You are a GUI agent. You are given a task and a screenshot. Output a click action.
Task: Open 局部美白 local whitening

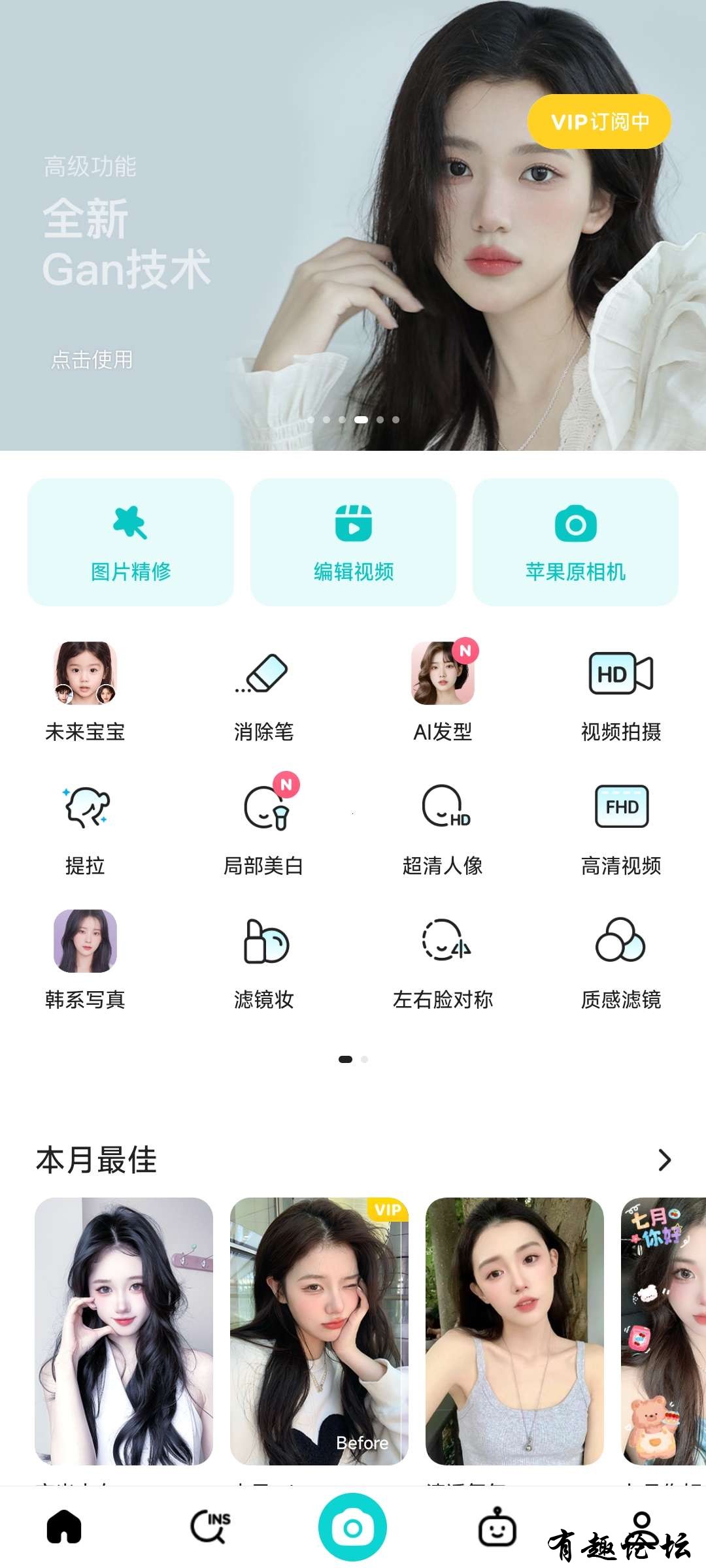click(264, 826)
